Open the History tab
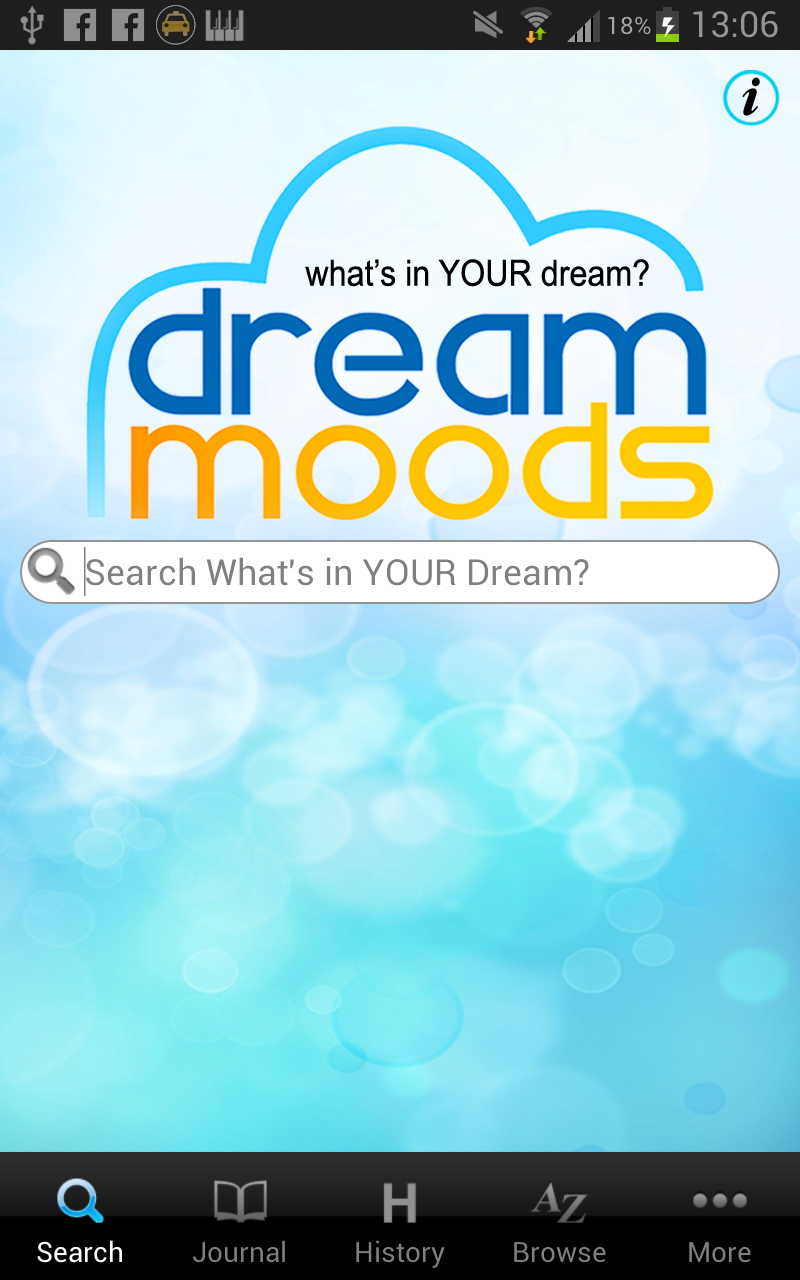 [x=400, y=1220]
